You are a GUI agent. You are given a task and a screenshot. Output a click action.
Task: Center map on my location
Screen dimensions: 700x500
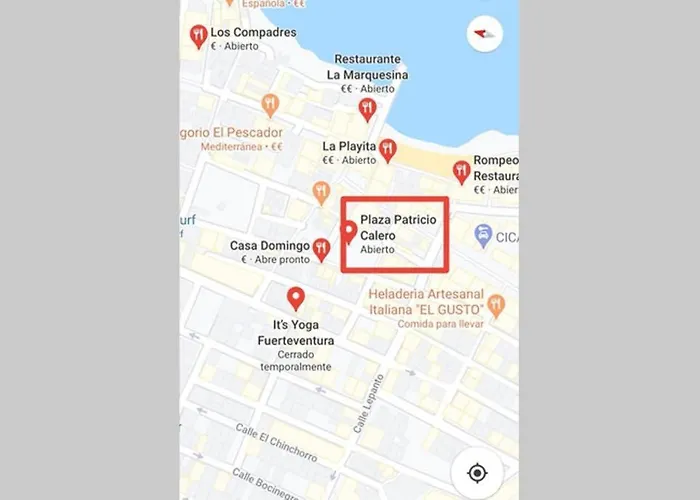tap(476, 472)
